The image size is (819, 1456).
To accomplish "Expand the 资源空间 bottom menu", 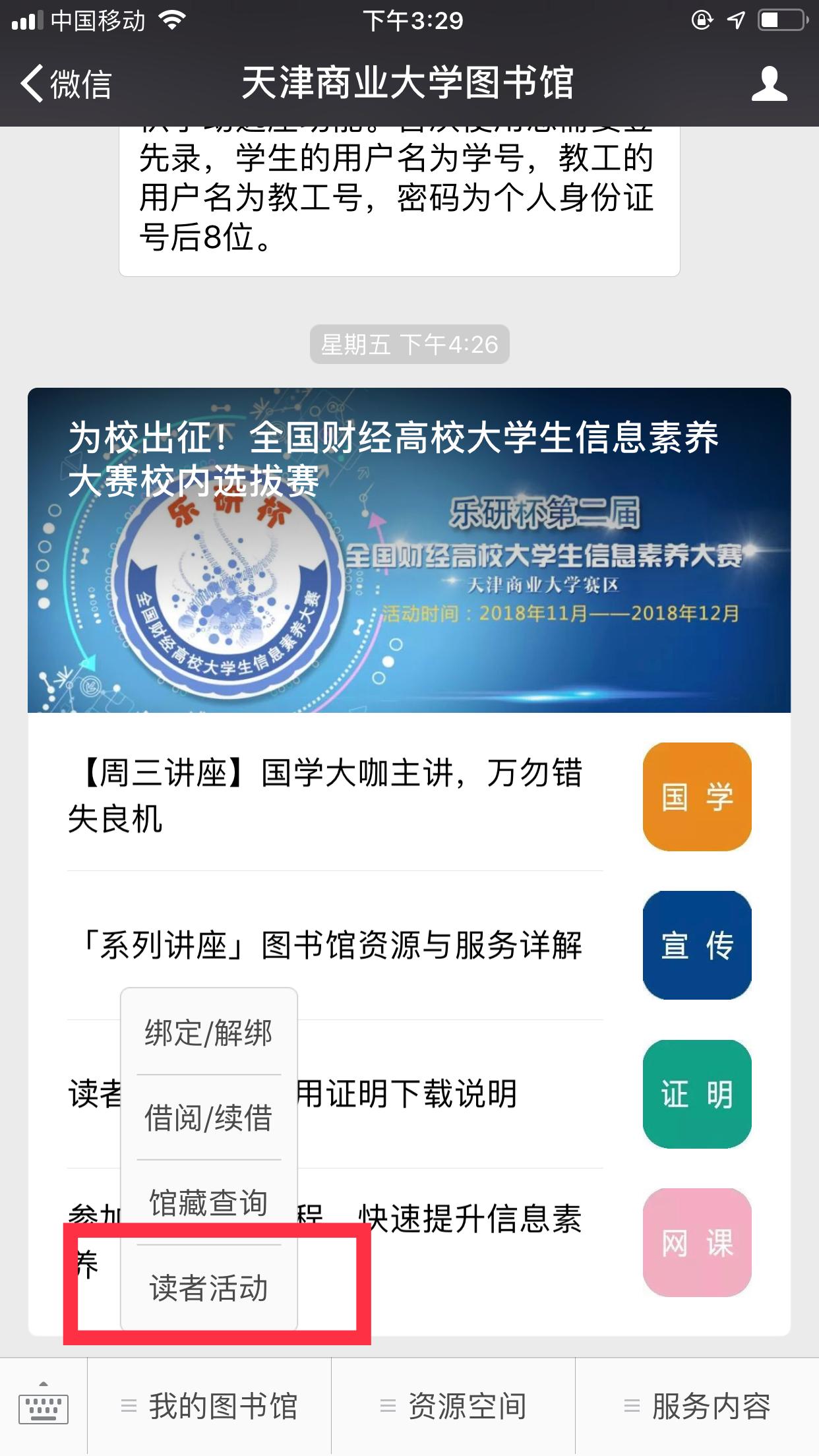I will point(454,1407).
